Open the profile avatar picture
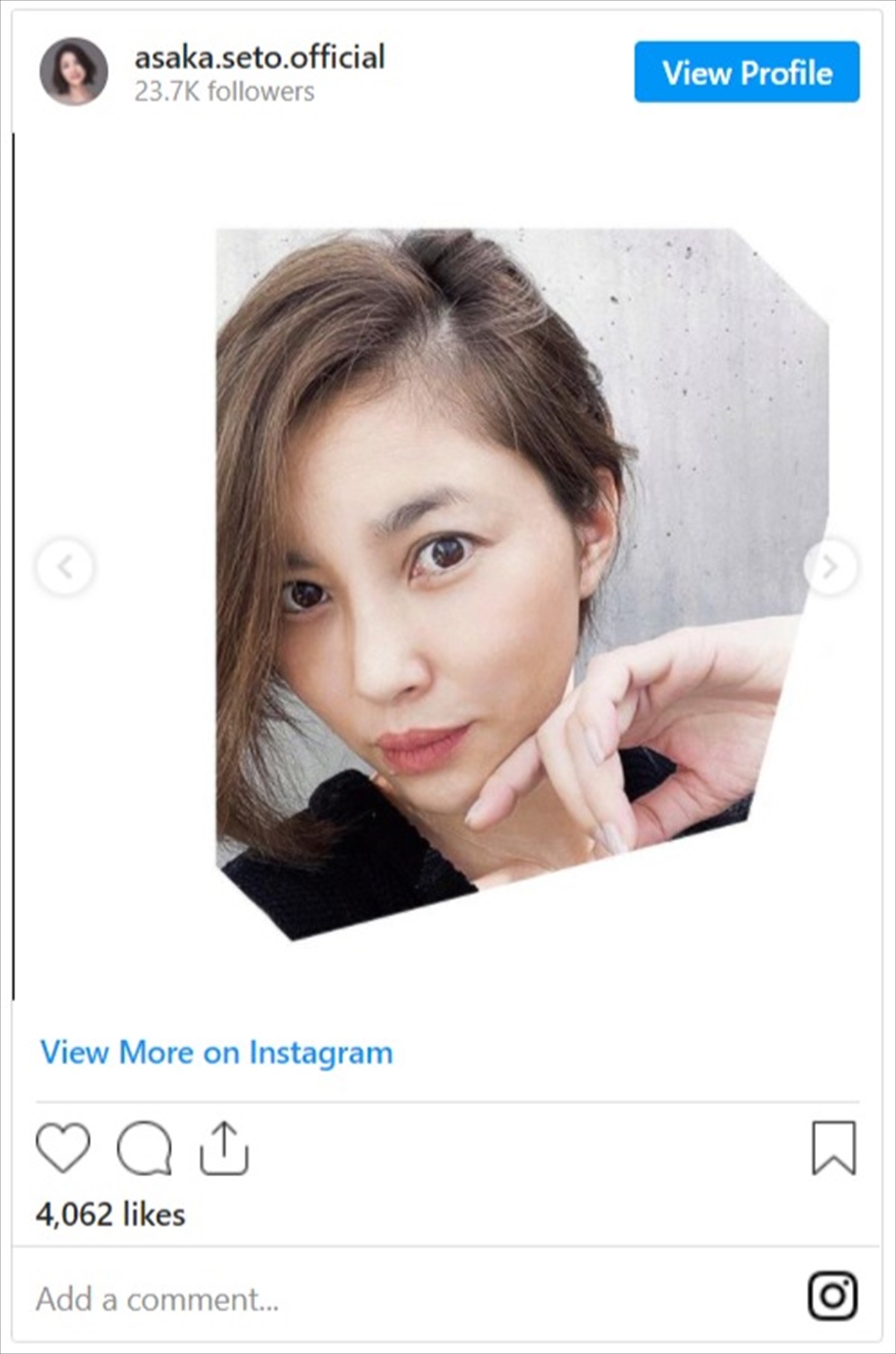 pos(73,72)
